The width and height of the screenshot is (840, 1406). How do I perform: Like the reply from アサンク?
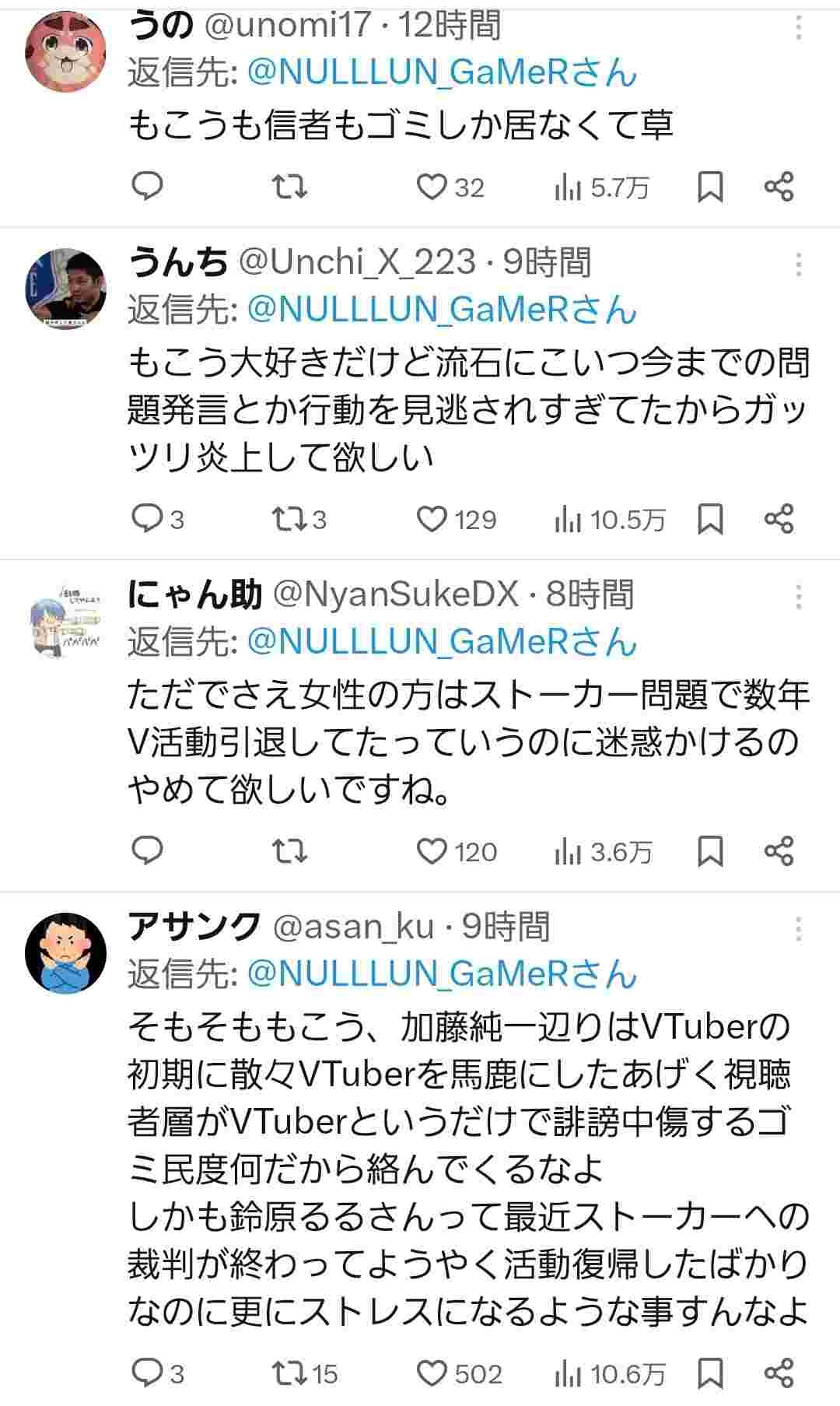tap(432, 1373)
